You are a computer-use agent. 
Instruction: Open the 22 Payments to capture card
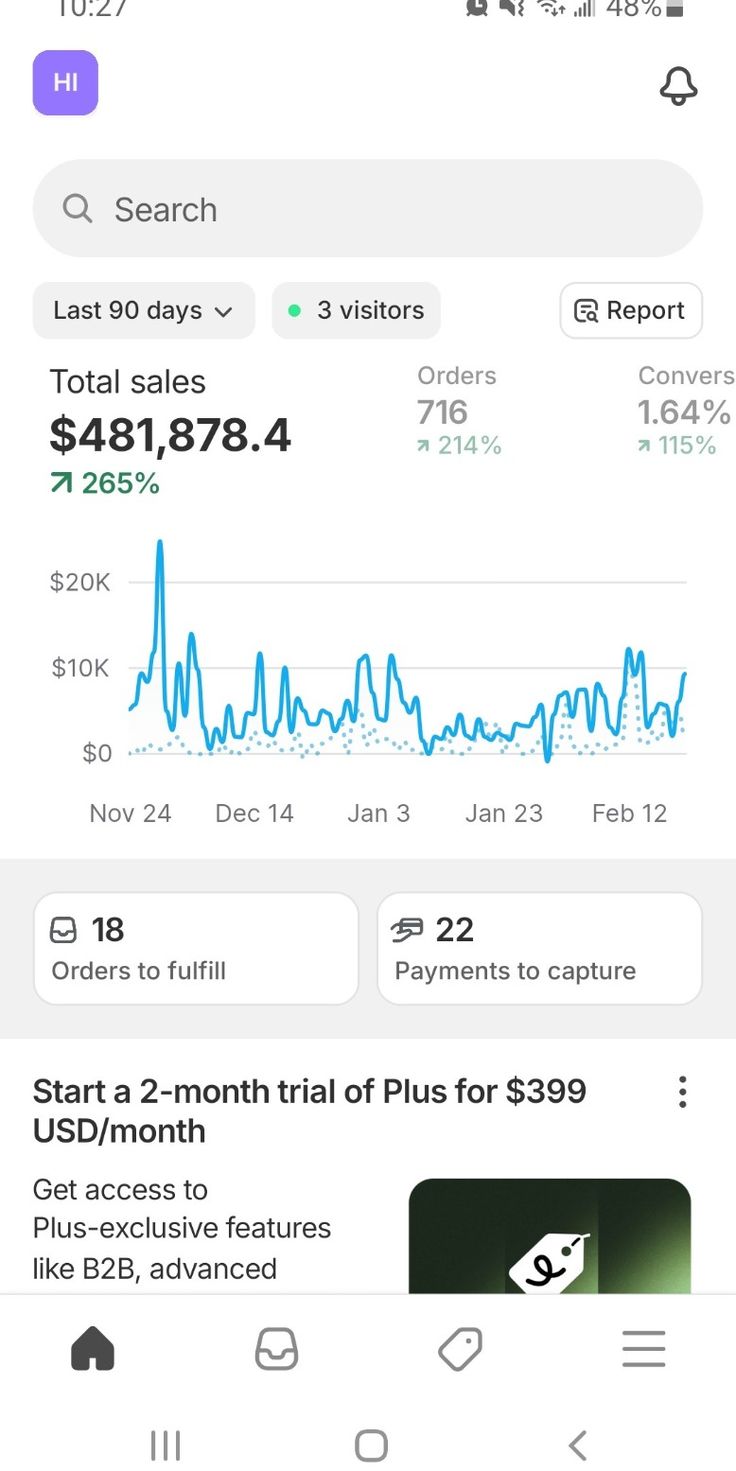[539, 948]
